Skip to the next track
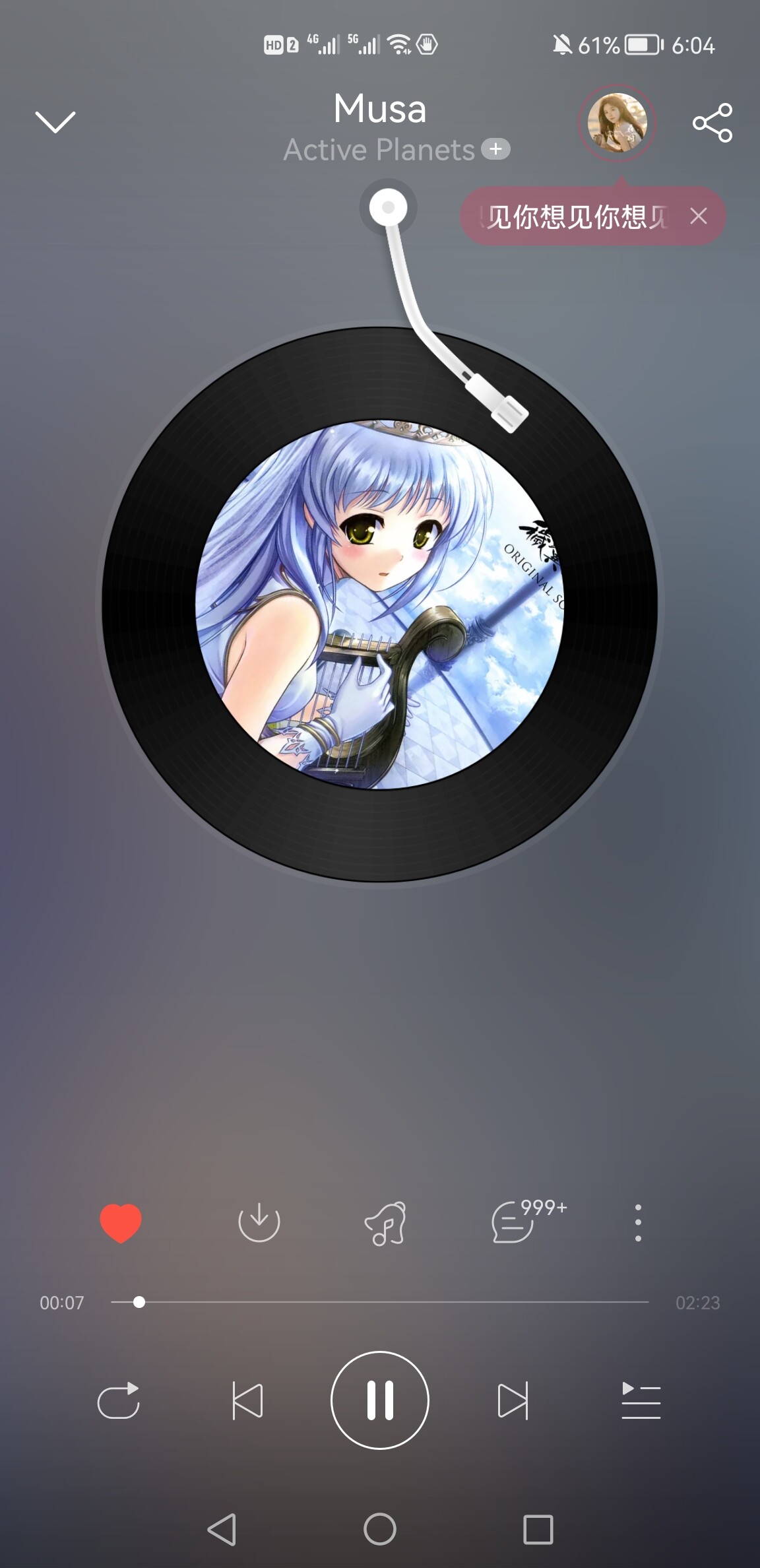The image size is (760, 1568). (x=513, y=1400)
